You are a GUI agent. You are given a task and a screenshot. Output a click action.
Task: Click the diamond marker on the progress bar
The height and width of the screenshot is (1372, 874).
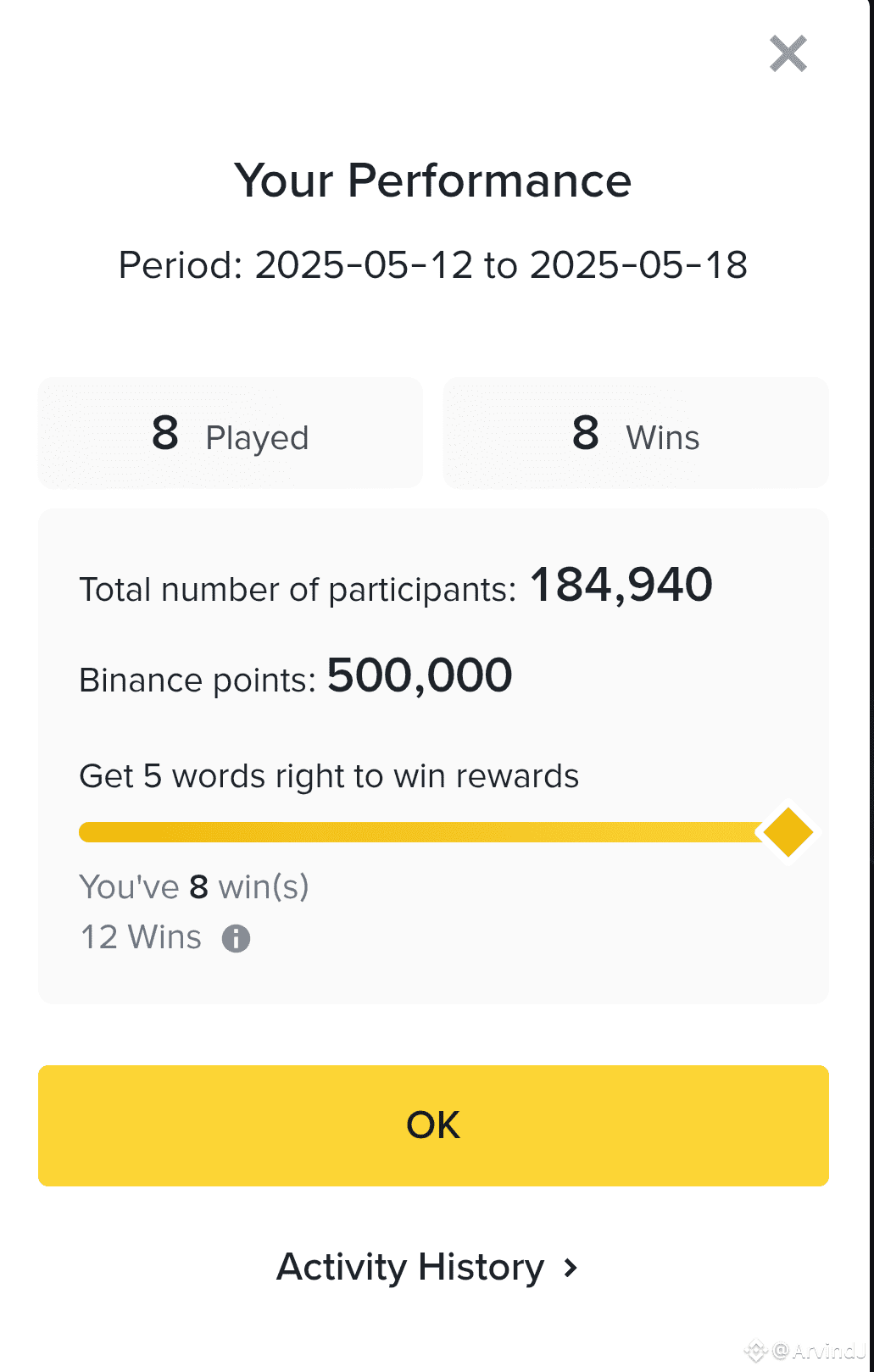pos(787,831)
